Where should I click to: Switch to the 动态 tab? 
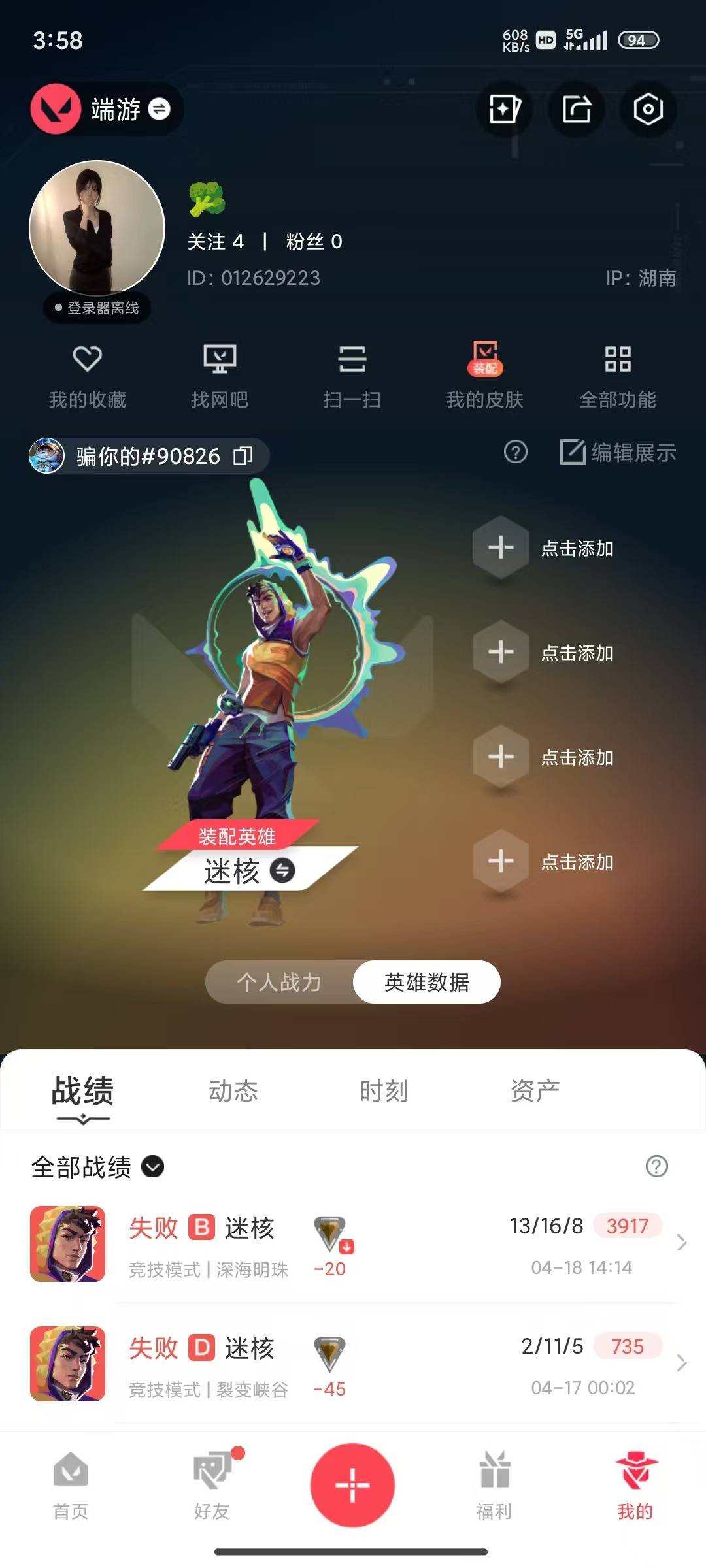(x=233, y=1089)
